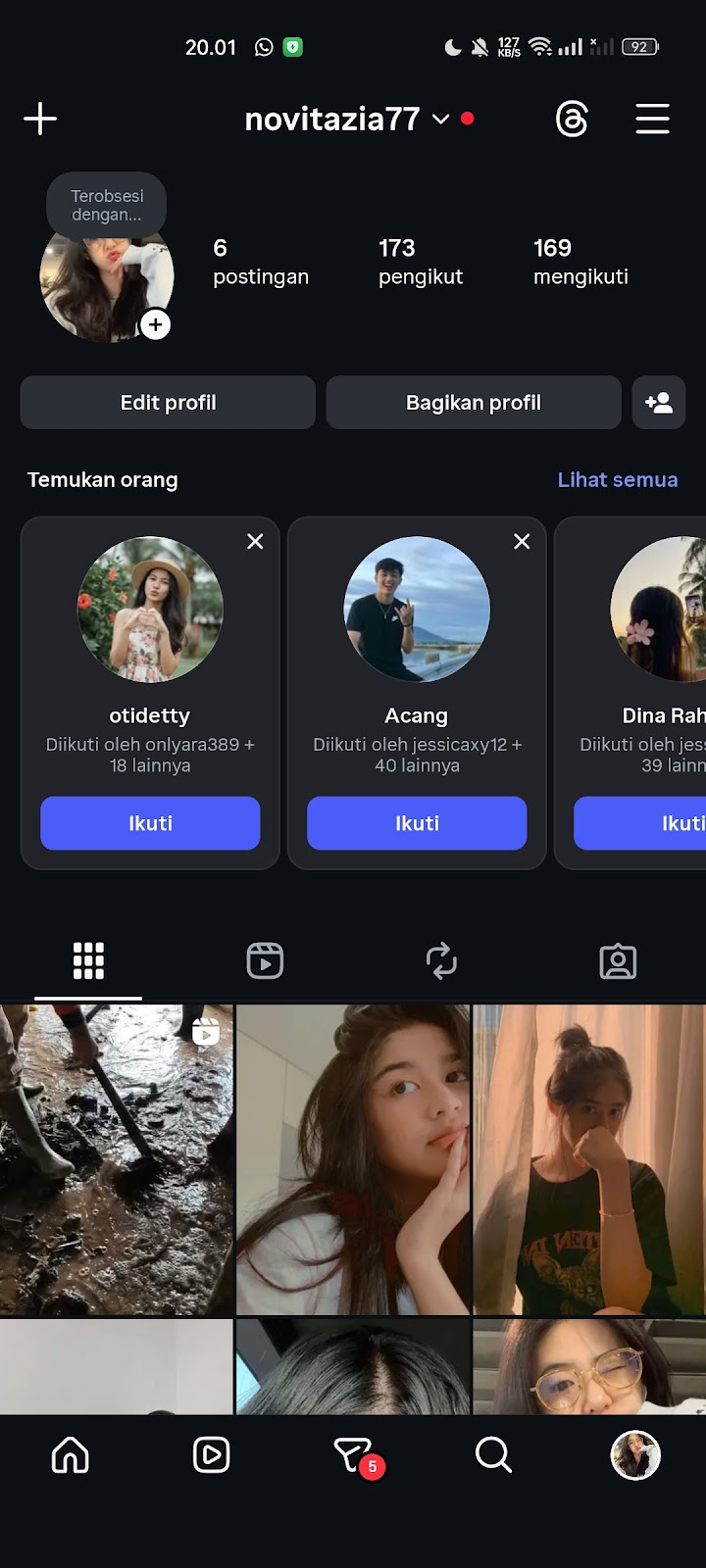Tap the discover people icon button
Viewport: 706px width, 1568px height.
658,403
